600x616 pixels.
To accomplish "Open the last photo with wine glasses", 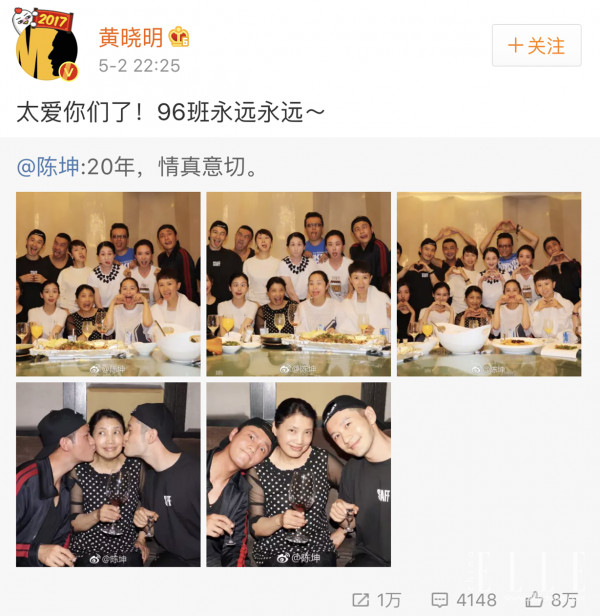I will [298, 474].
